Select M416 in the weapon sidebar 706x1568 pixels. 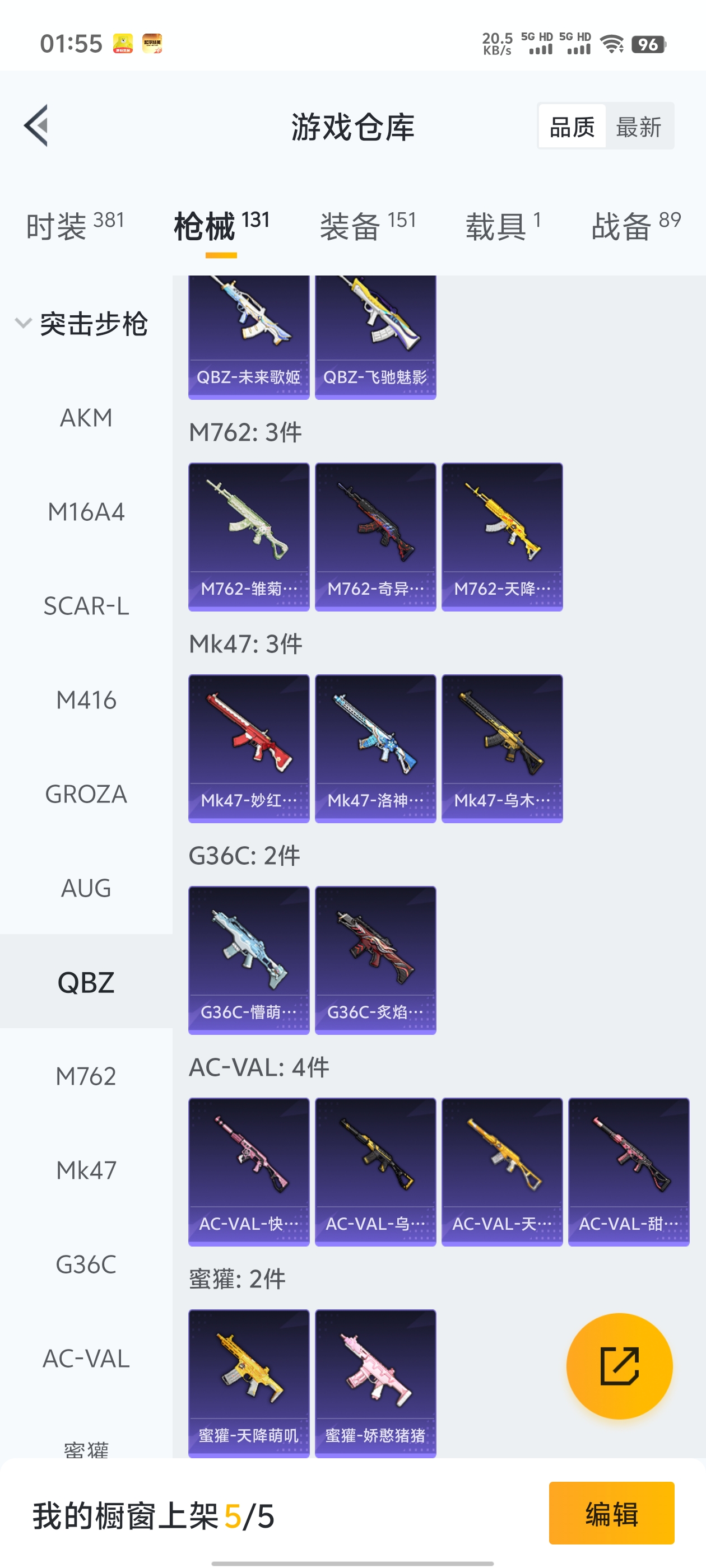point(86,700)
